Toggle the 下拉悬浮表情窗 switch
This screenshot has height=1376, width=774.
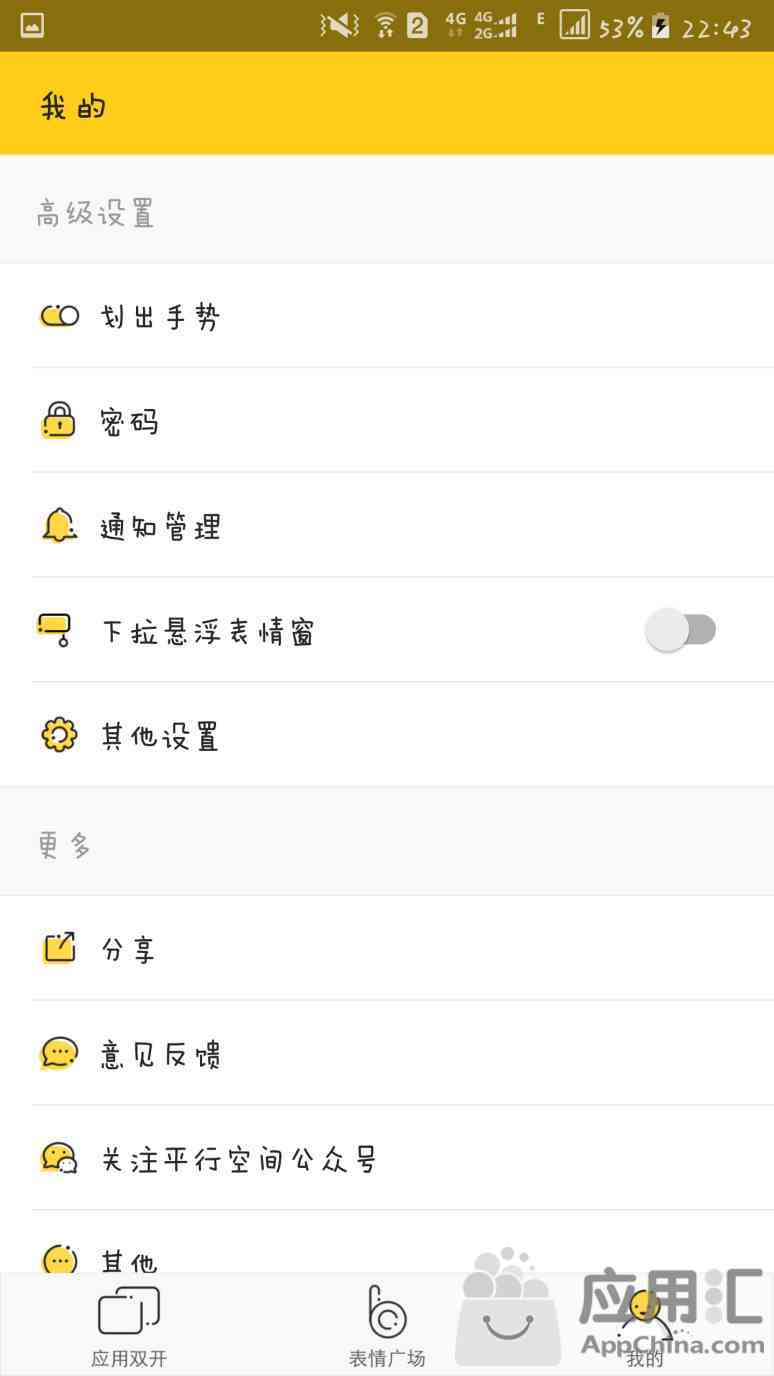681,631
